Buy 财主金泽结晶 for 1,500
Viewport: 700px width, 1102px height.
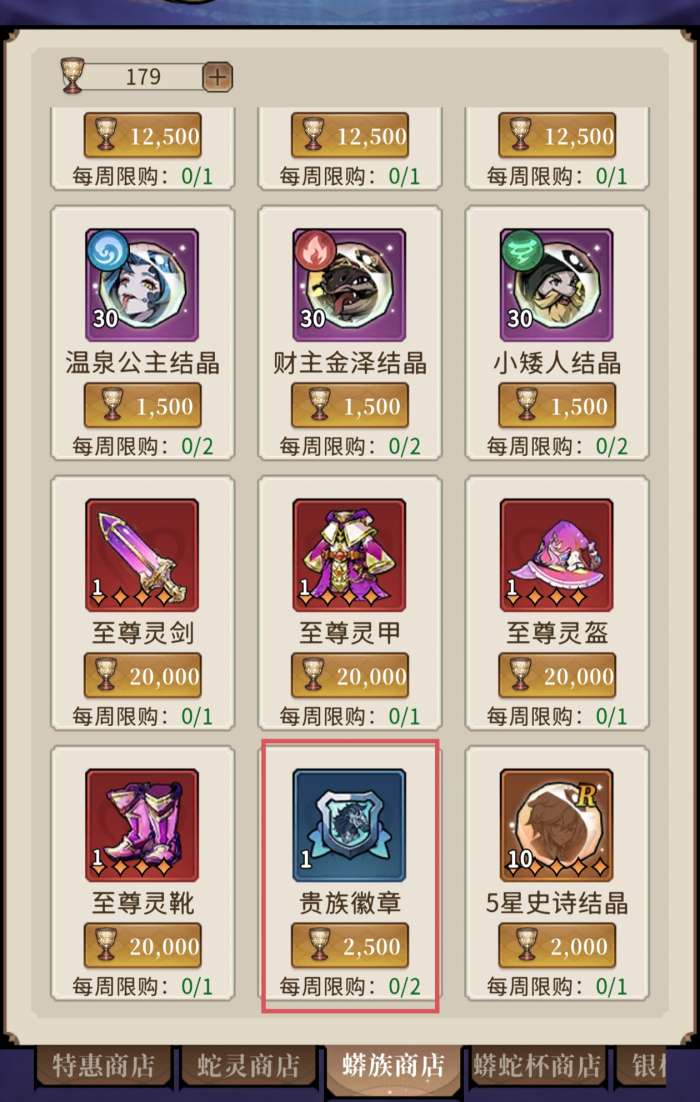tap(350, 406)
